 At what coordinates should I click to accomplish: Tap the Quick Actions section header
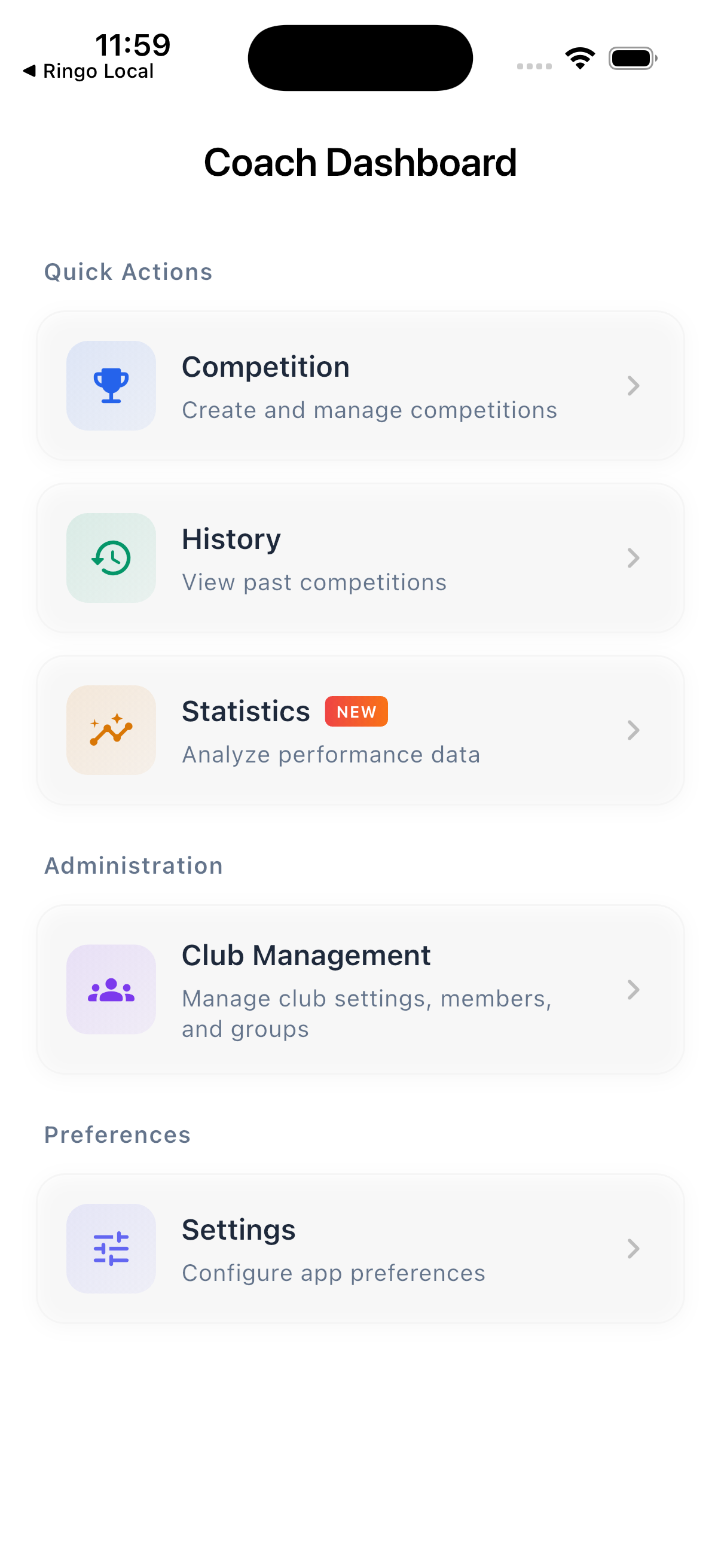pos(128,271)
